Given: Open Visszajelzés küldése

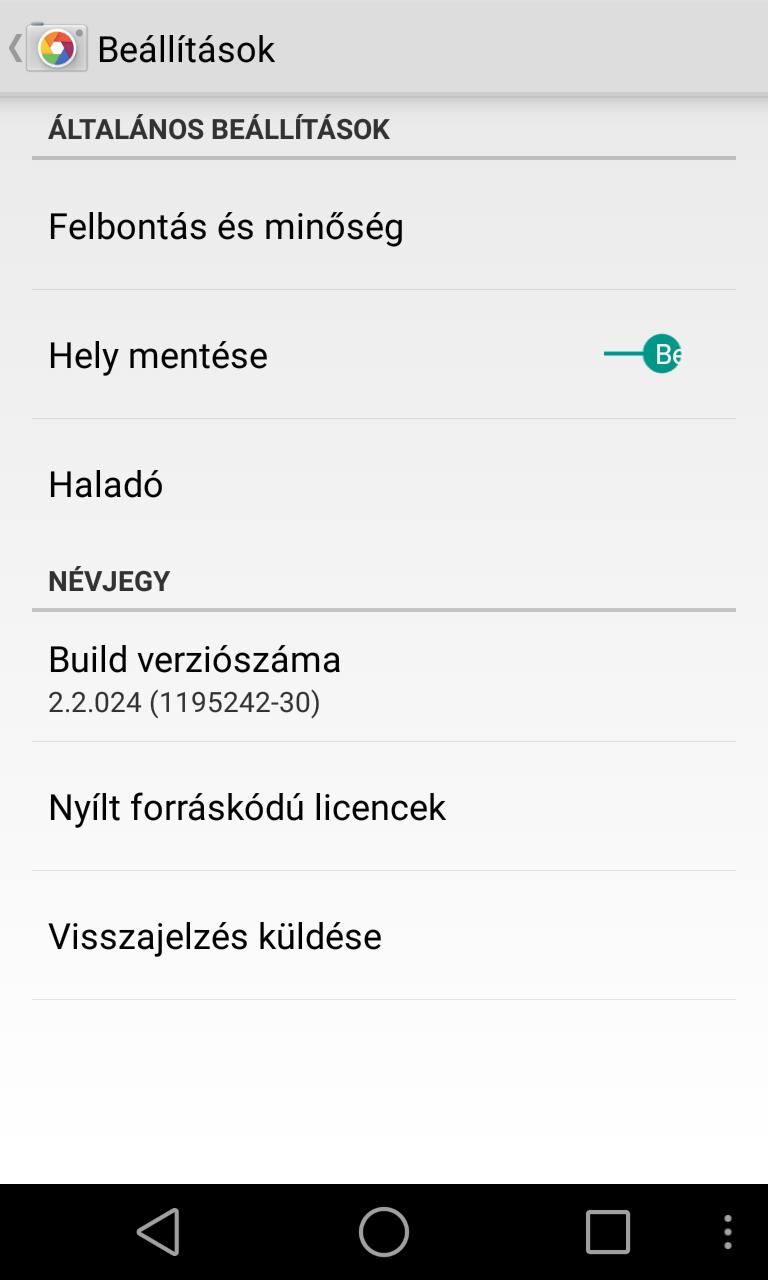Looking at the screenshot, I should [384, 936].
